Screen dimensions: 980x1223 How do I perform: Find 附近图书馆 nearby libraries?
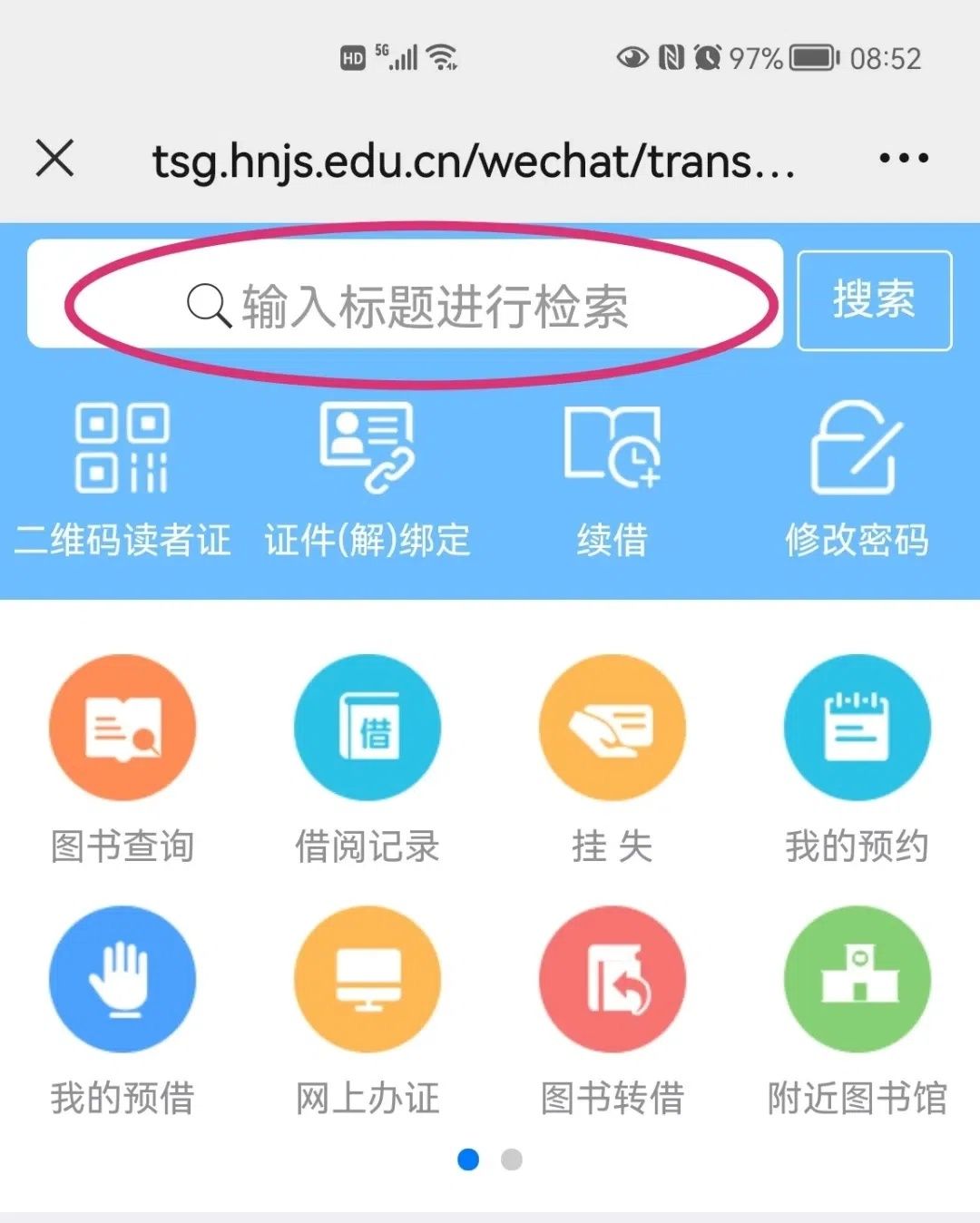click(857, 980)
